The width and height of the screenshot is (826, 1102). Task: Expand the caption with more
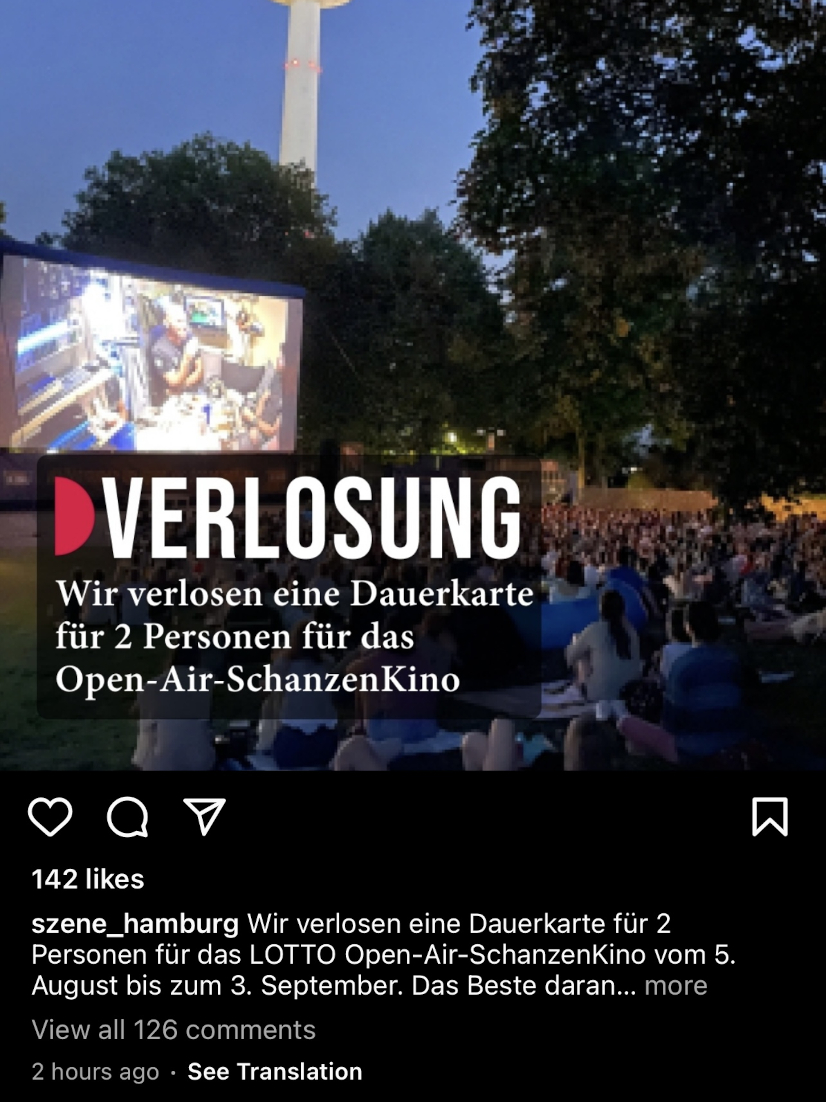click(x=675, y=985)
